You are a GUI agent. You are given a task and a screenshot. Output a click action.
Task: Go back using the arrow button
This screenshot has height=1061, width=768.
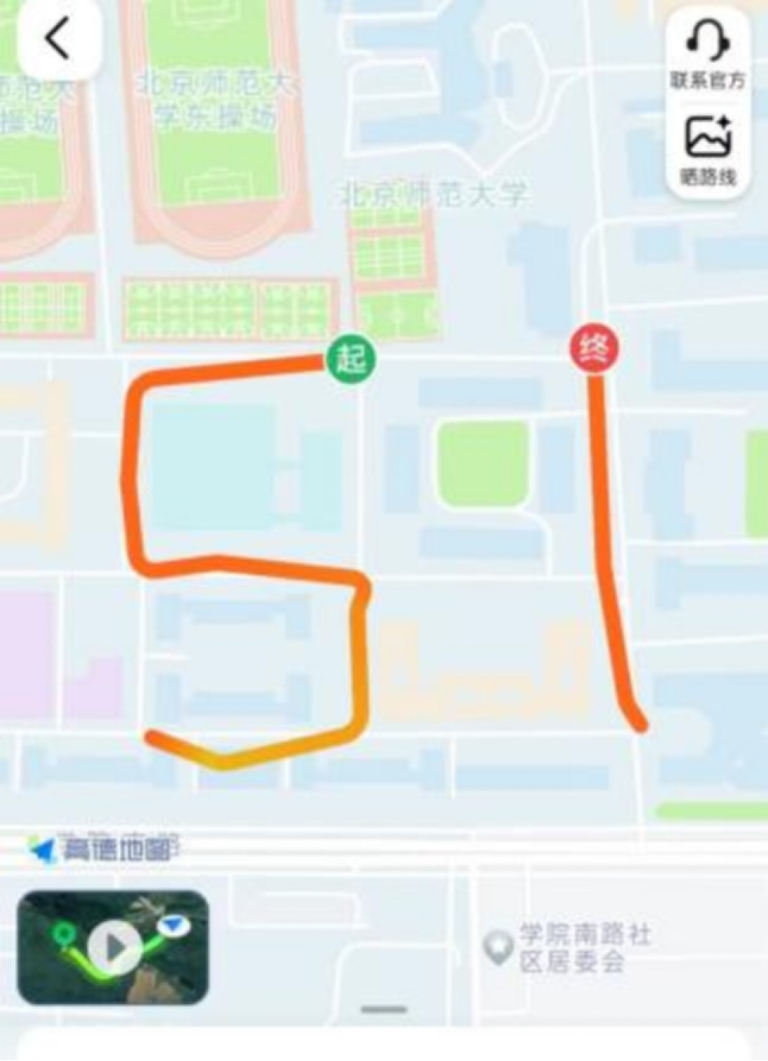[58, 40]
